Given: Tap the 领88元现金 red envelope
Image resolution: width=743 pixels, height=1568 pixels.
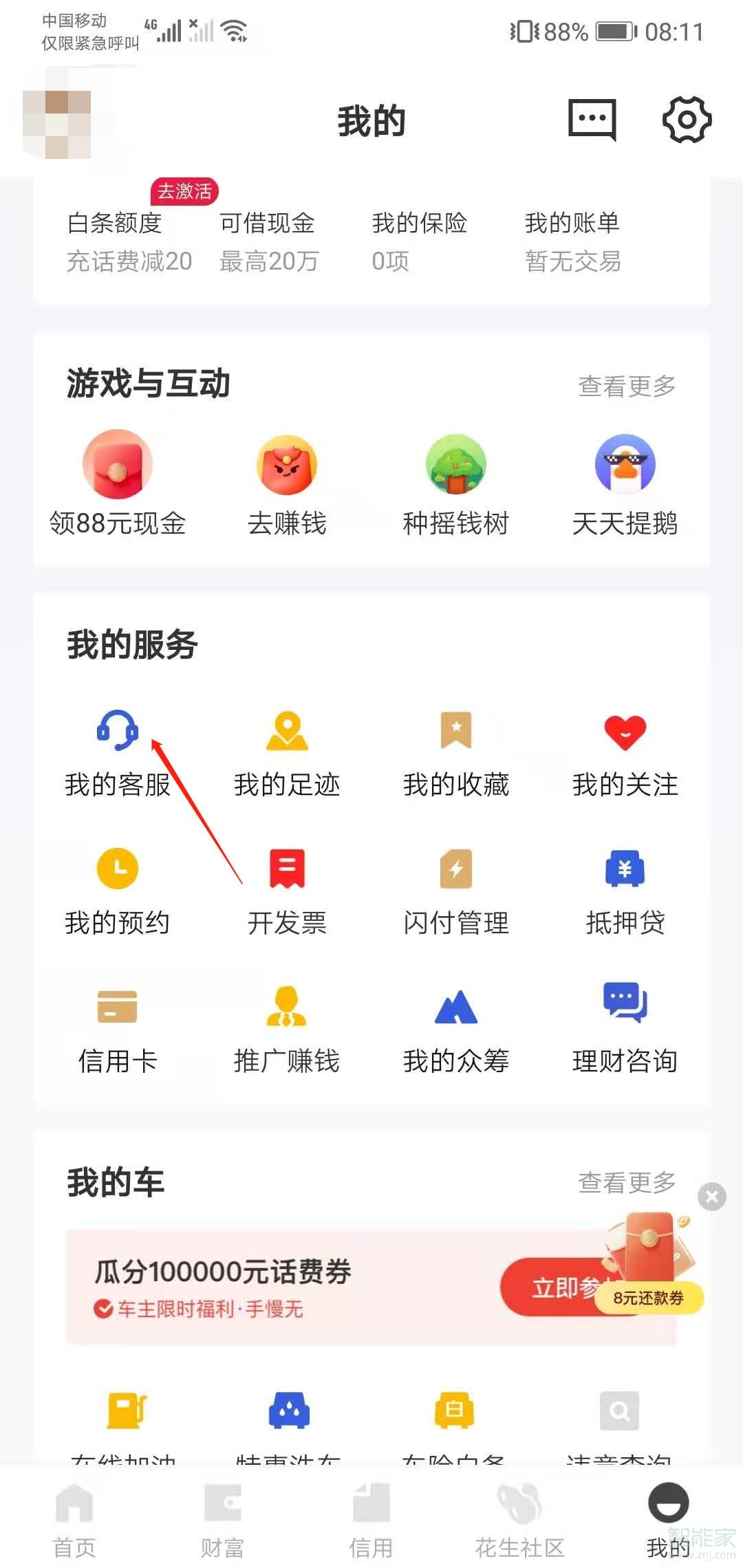Looking at the screenshot, I should click(x=117, y=464).
